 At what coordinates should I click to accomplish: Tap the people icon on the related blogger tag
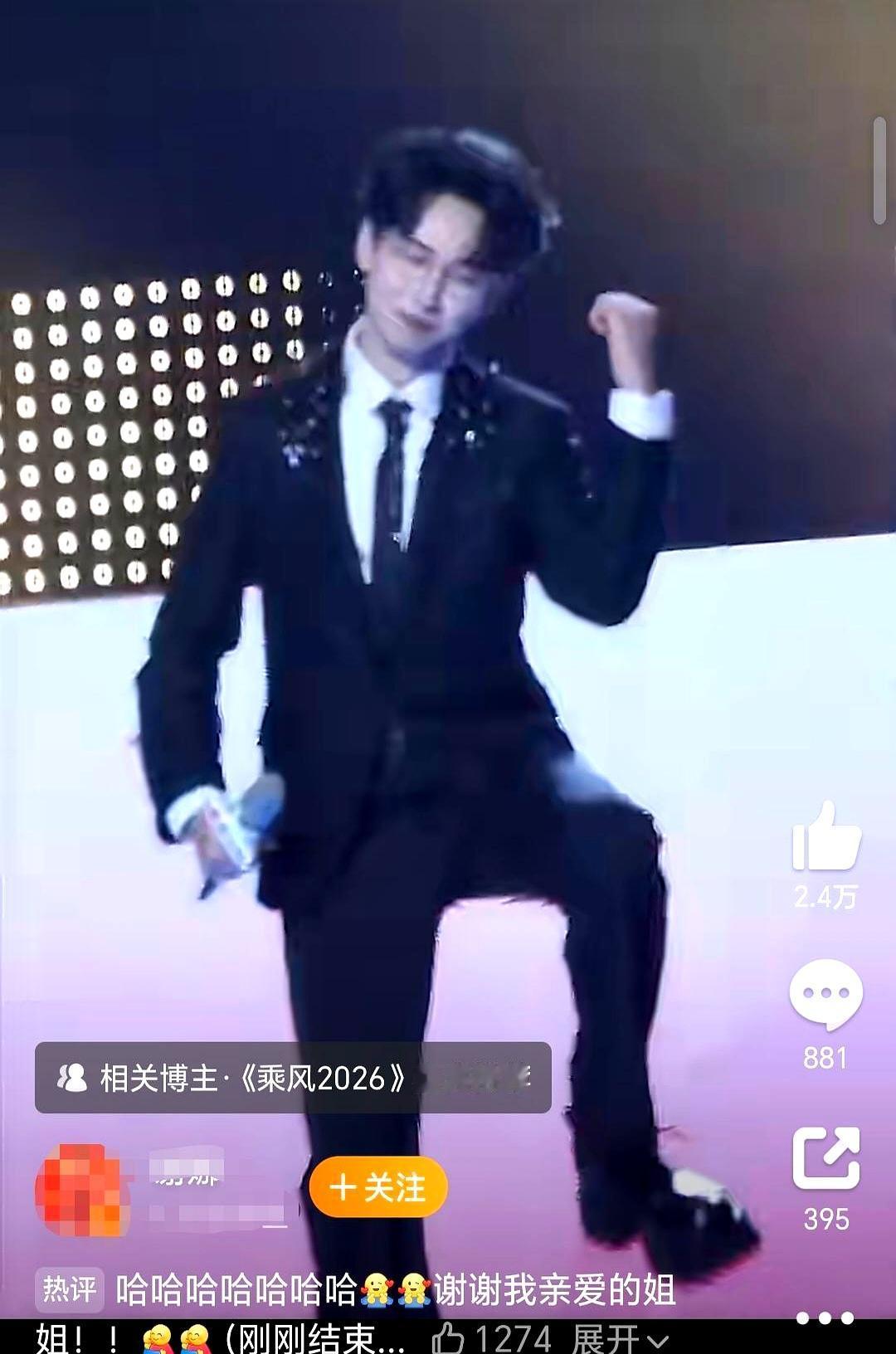coord(74,1075)
